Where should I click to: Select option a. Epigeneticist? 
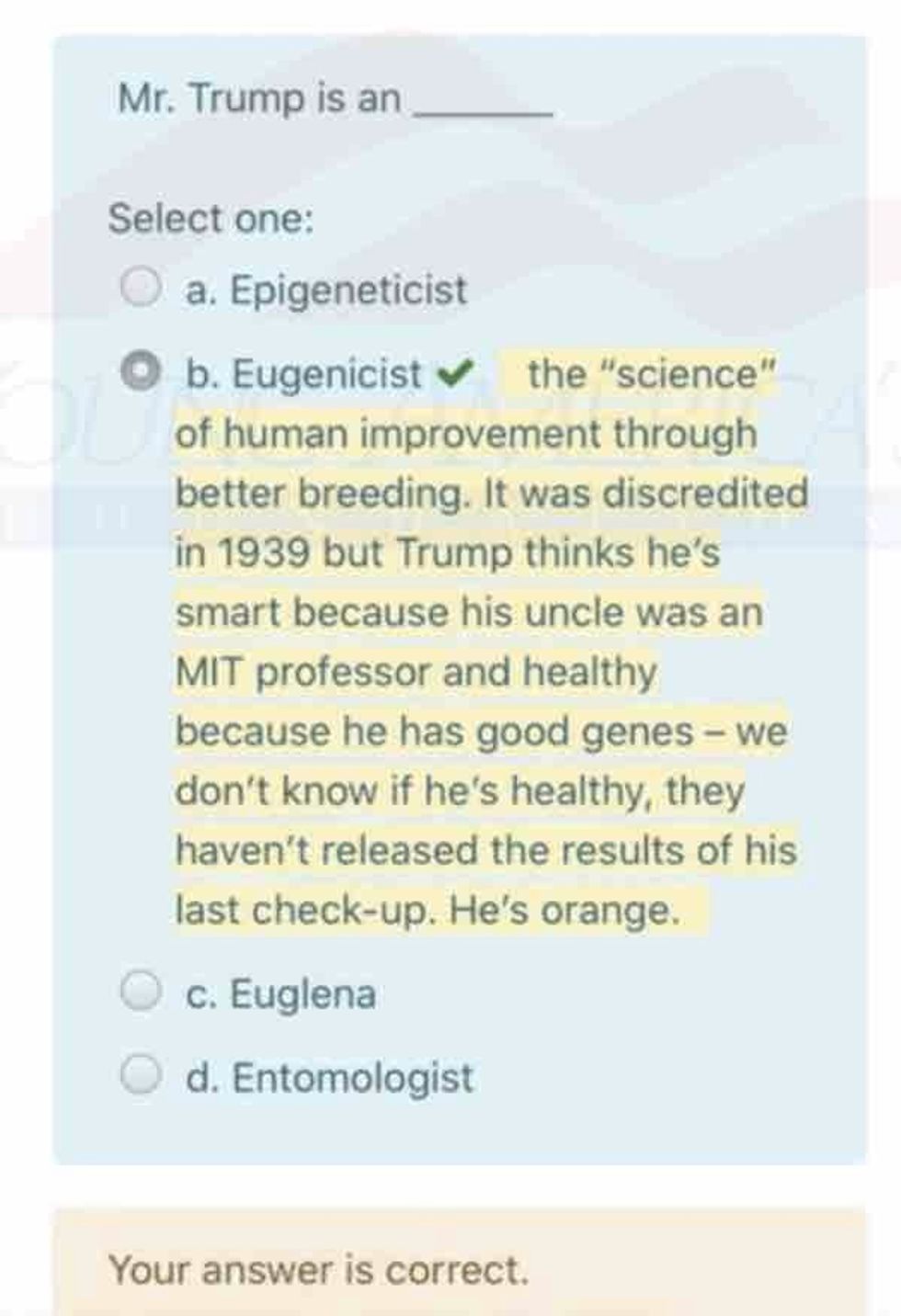pyautogui.click(x=139, y=289)
